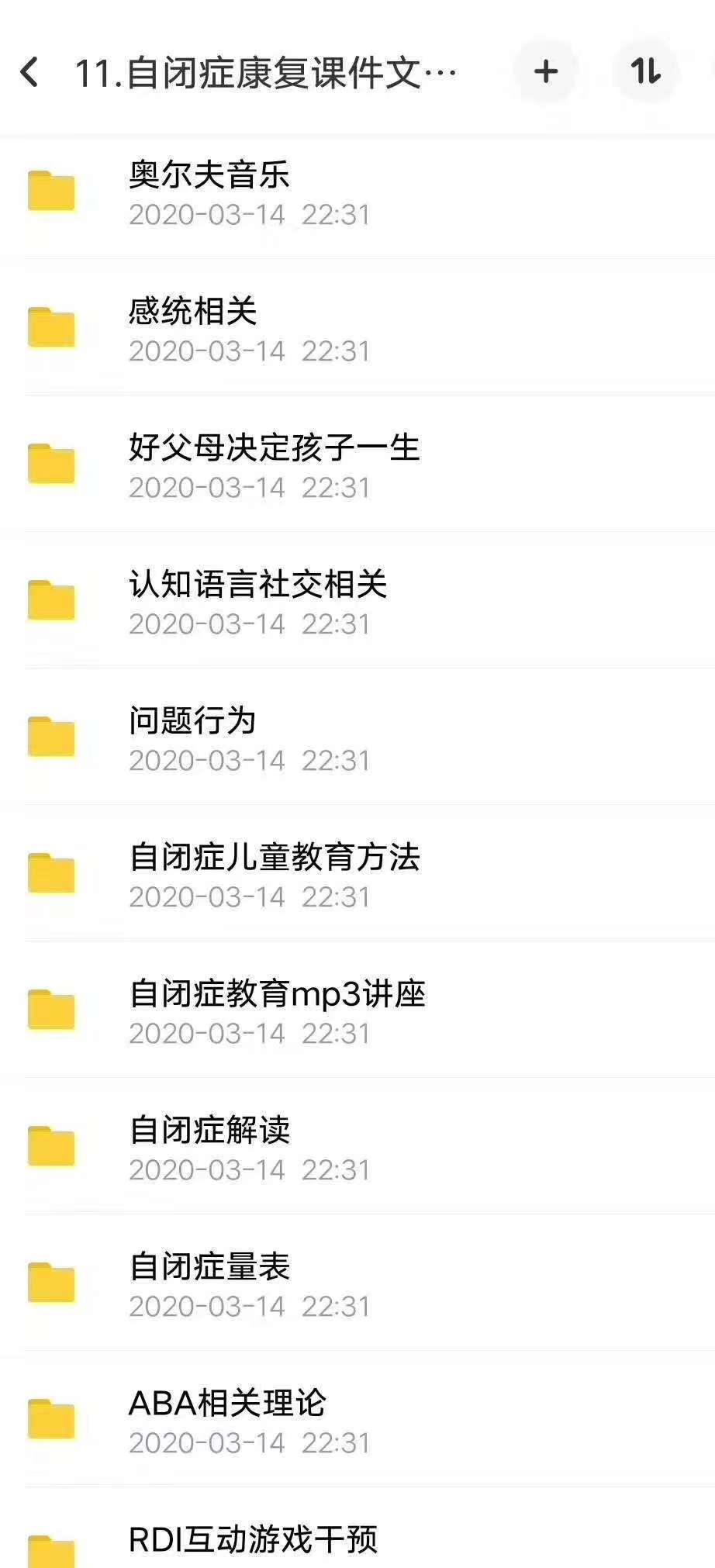Tap the timestamp under 自闭症量表 folder
This screenshot has width=715, height=1568.
point(250,1307)
